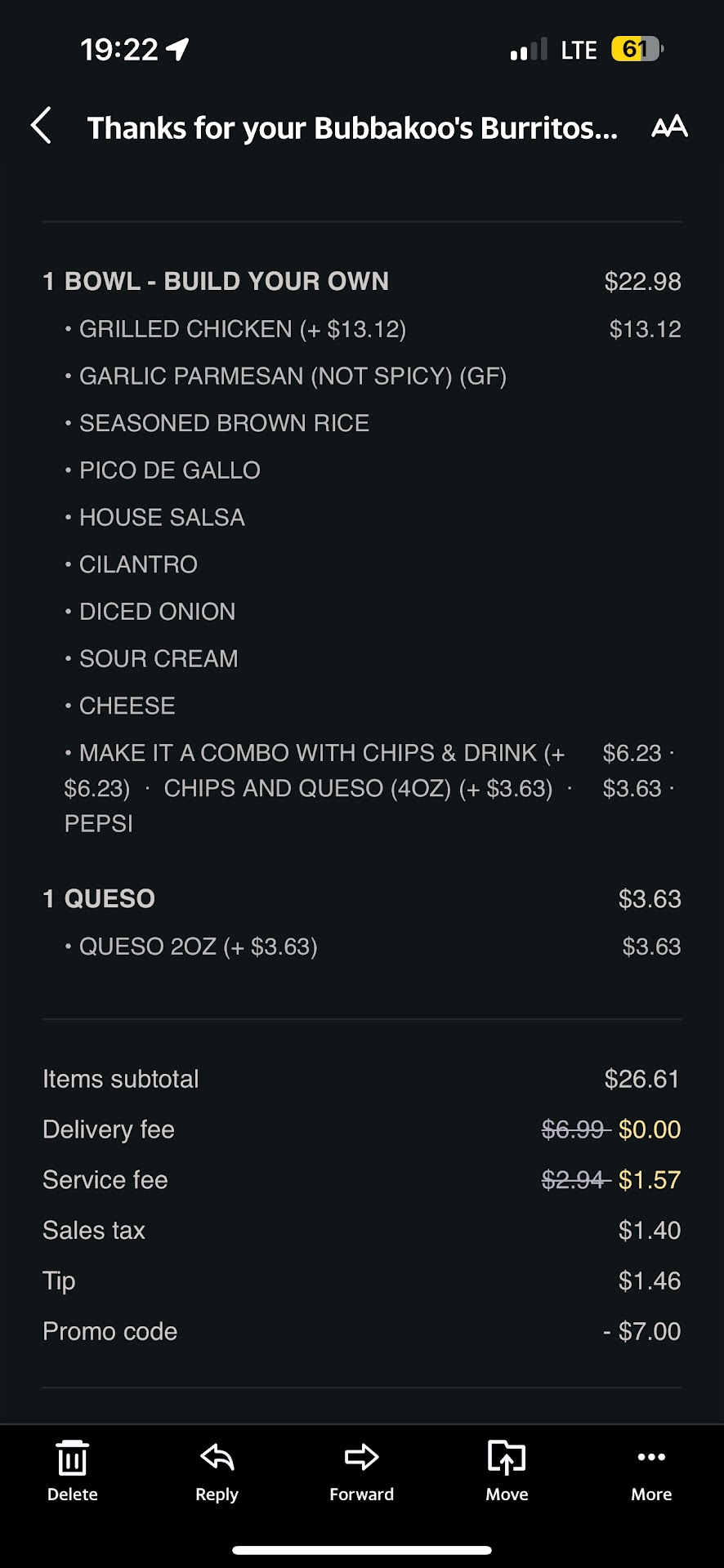Viewport: 724px width, 1568px height.
Task: Forward this email
Action: tap(361, 1470)
